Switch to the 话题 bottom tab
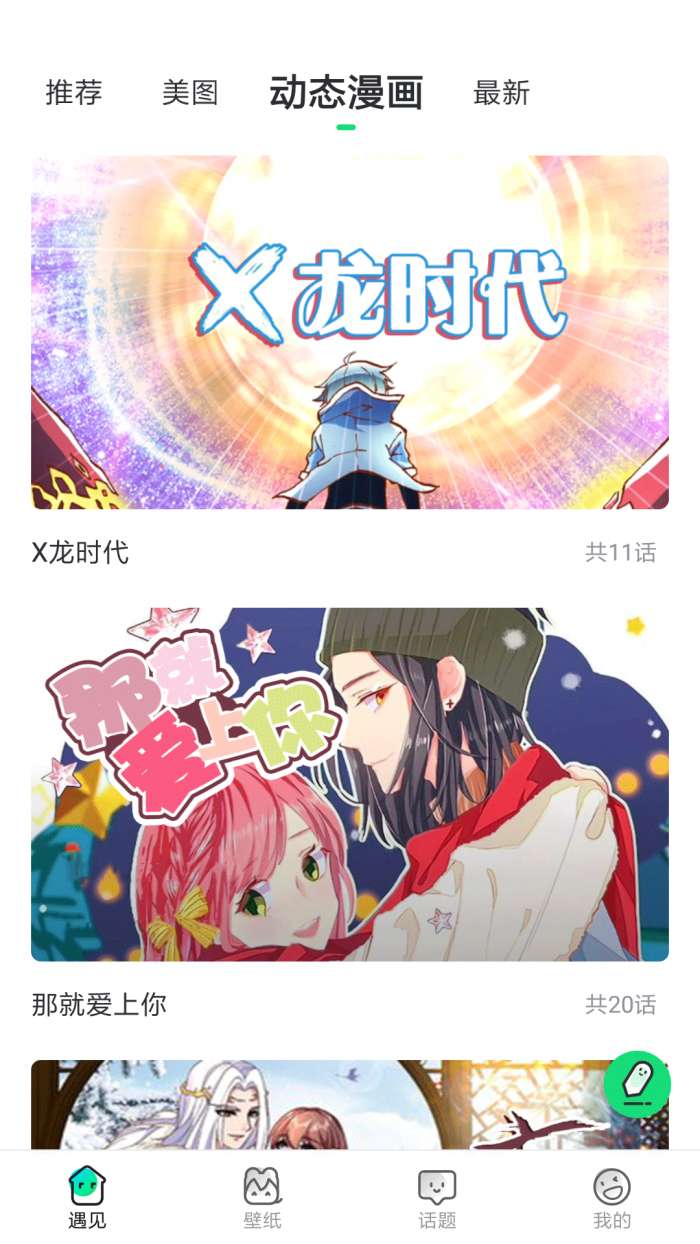 click(x=437, y=1198)
